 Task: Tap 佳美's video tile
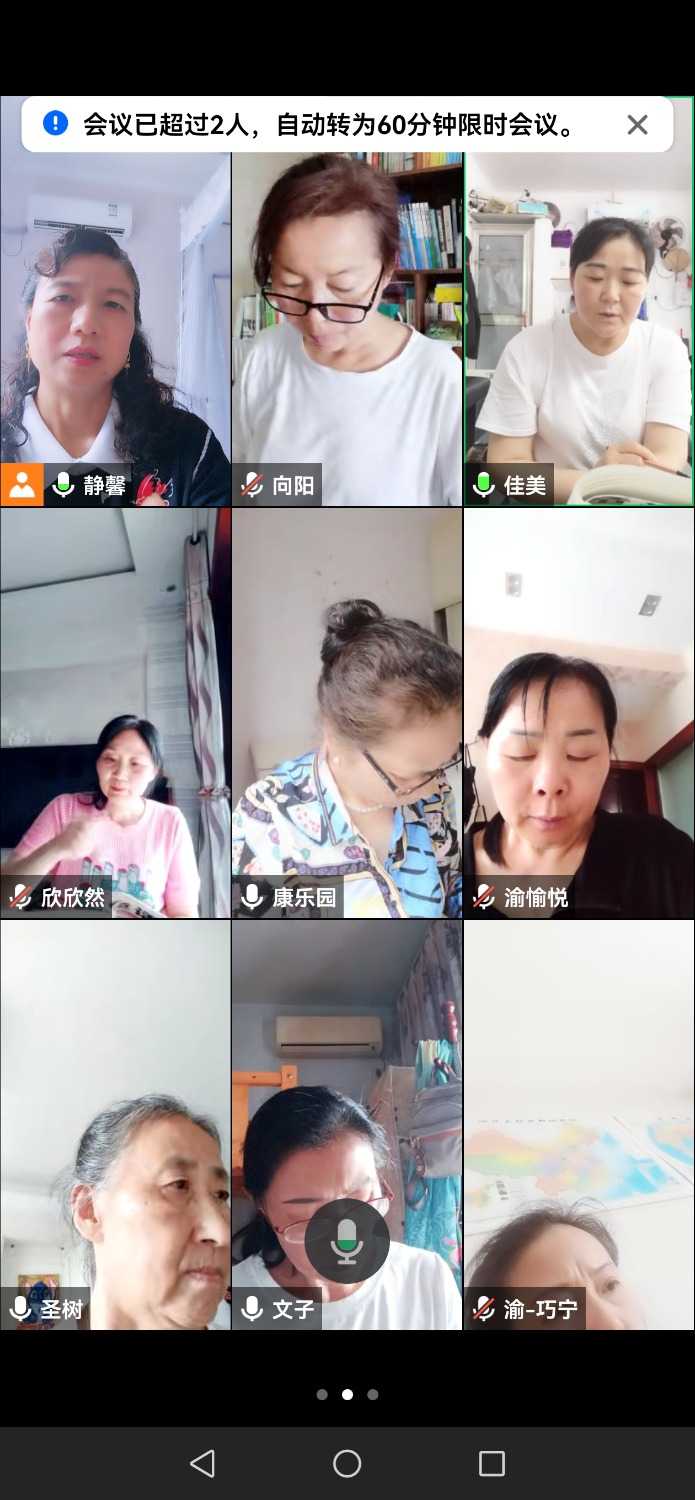[x=579, y=320]
